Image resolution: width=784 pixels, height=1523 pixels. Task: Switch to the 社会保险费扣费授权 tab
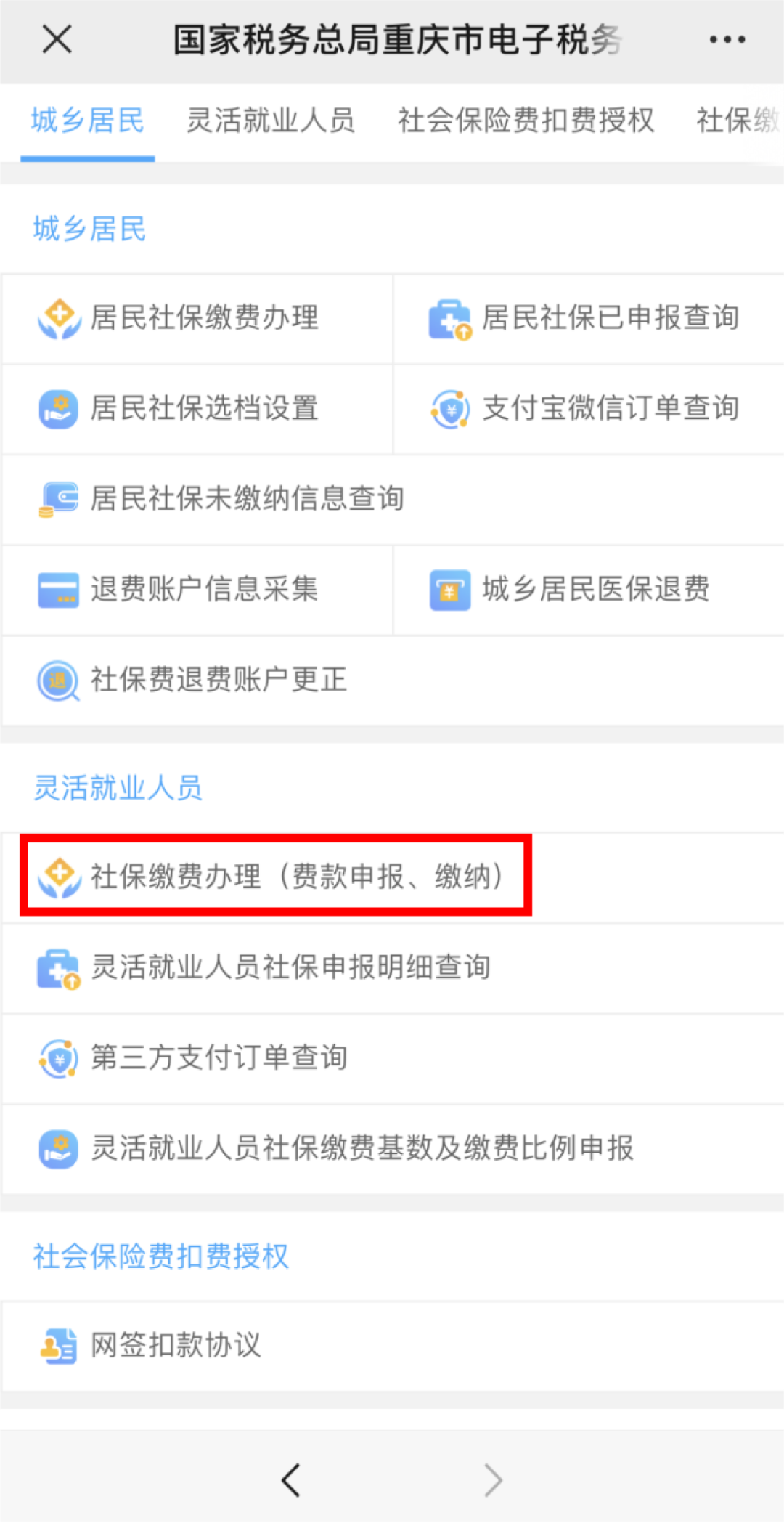click(x=526, y=121)
